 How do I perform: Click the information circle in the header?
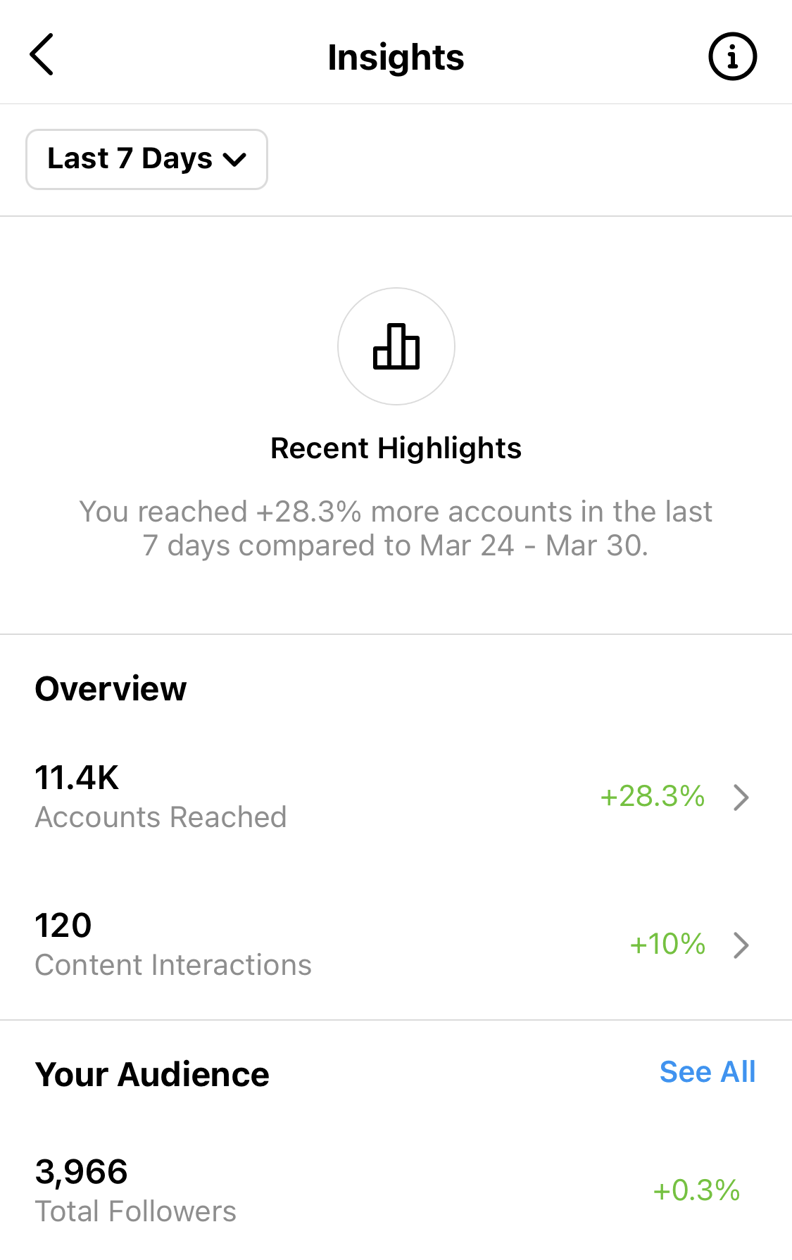pos(733,57)
